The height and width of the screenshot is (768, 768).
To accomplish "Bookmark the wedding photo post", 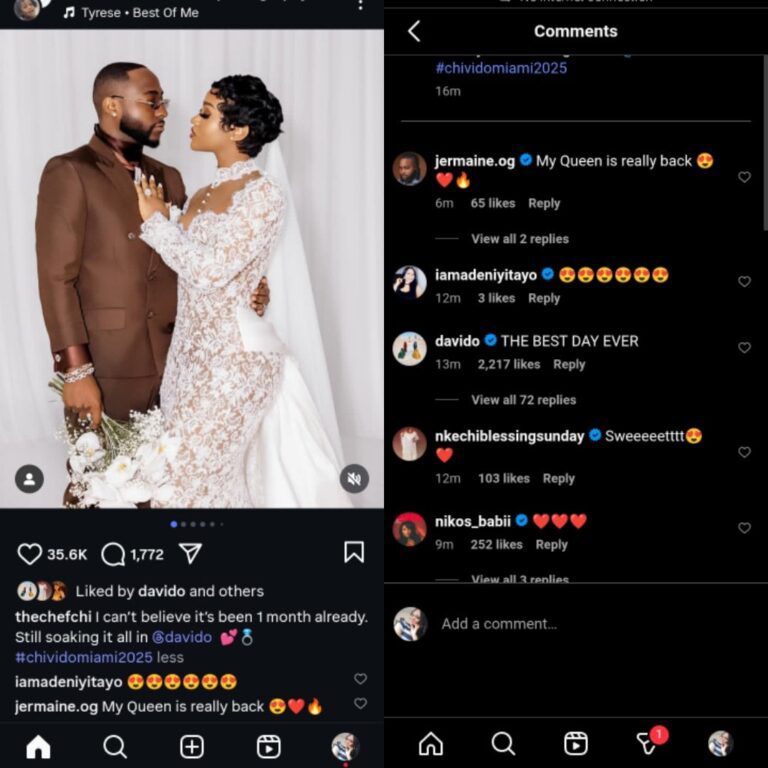I will click(354, 552).
